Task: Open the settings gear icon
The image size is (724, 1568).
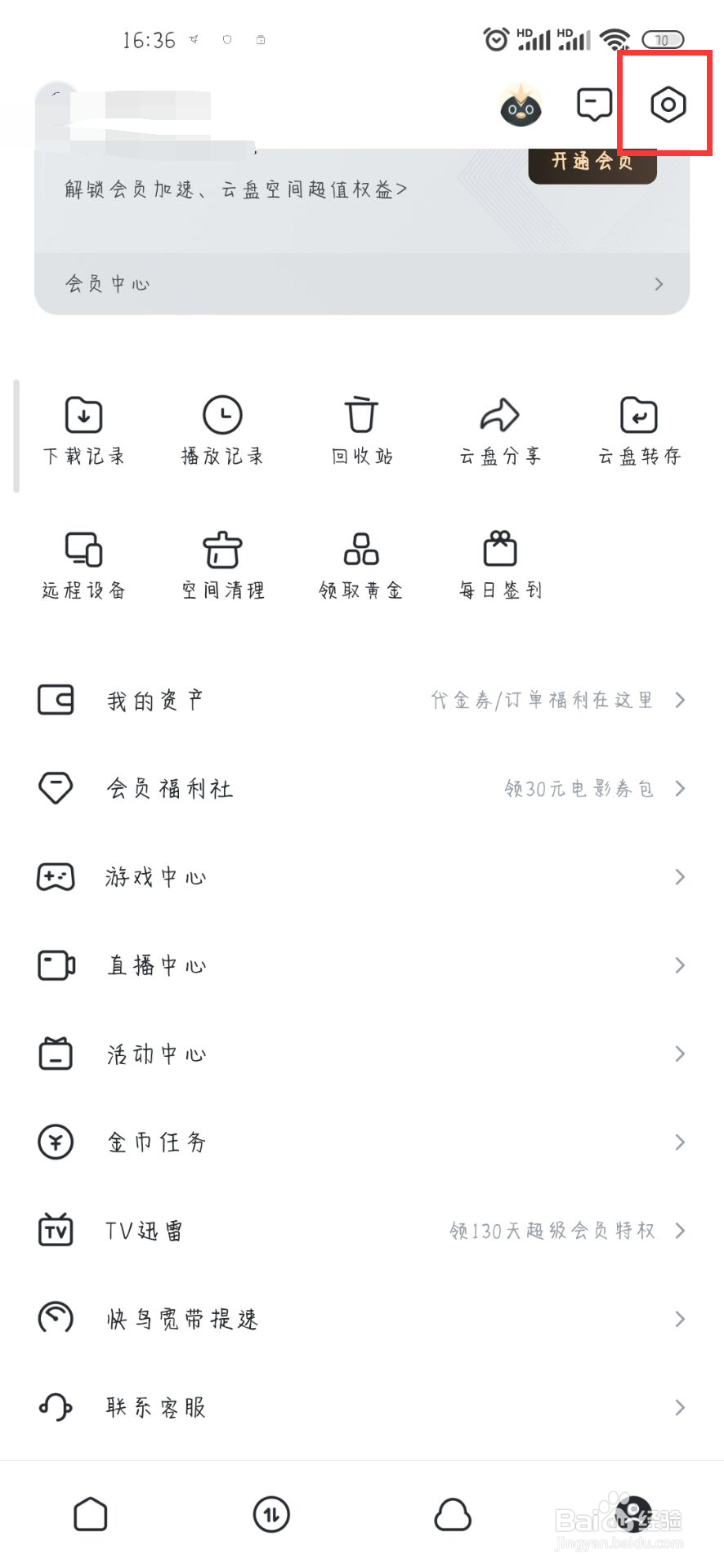Action: (668, 105)
